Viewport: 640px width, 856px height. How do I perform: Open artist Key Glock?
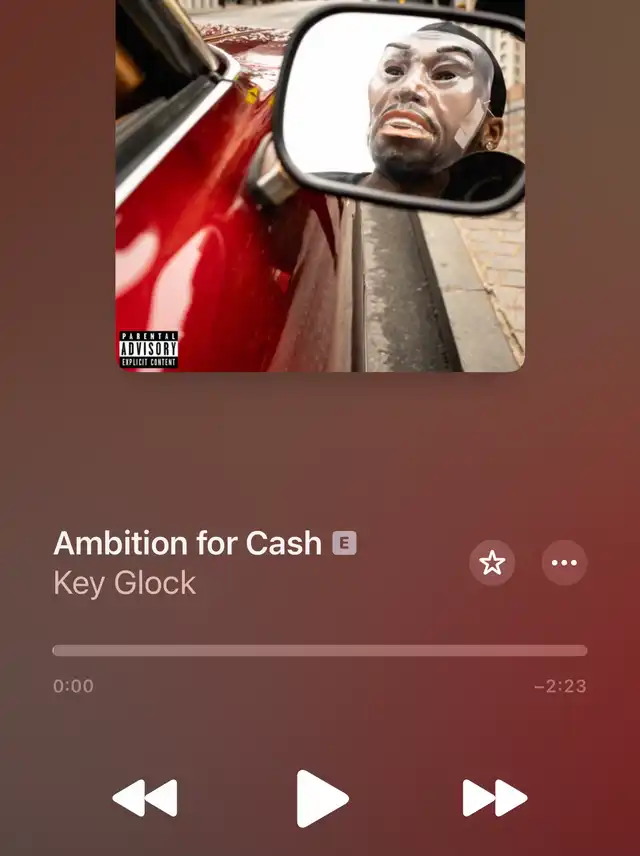pyautogui.click(x=125, y=583)
